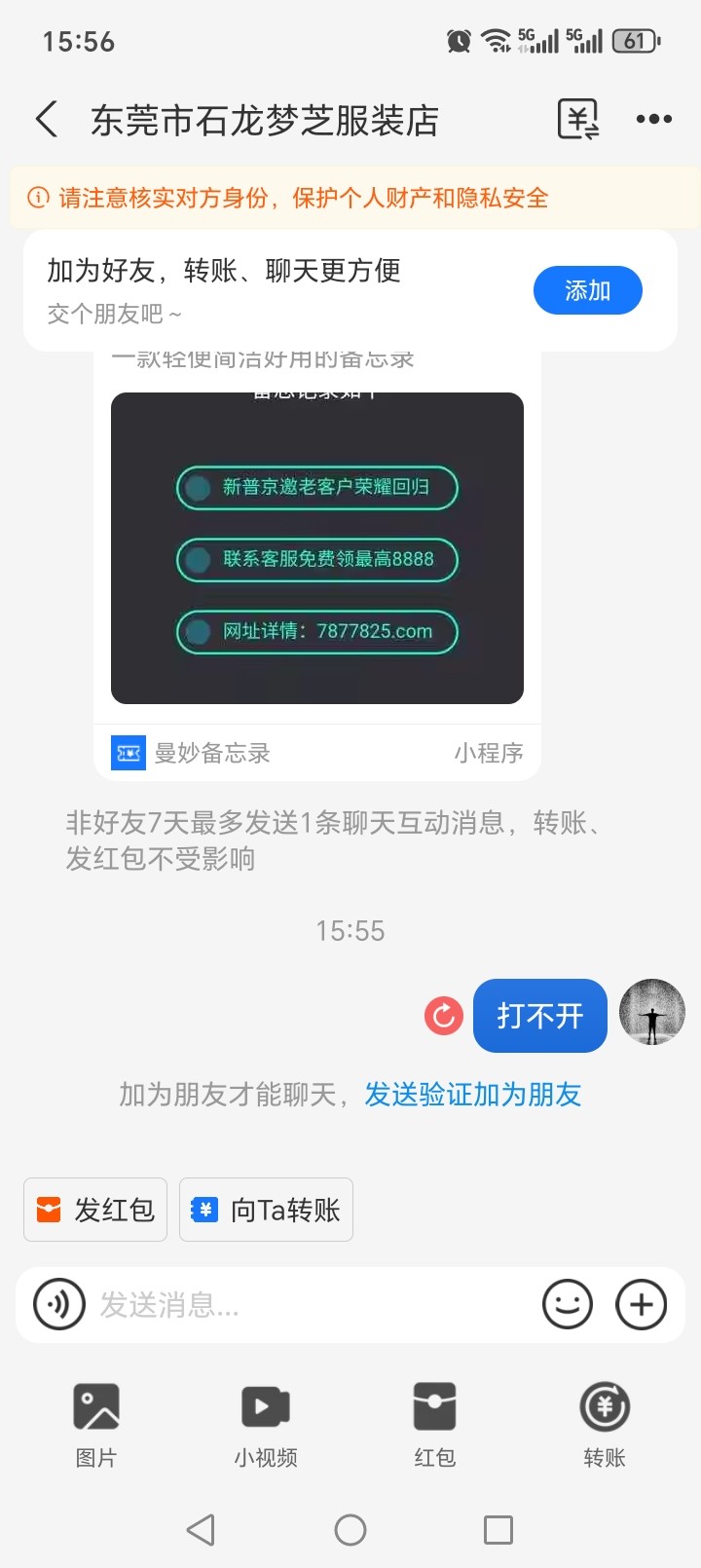Pick 红包 from the attachment panel
Image resolution: width=701 pixels, height=1568 pixels.
click(x=434, y=1424)
